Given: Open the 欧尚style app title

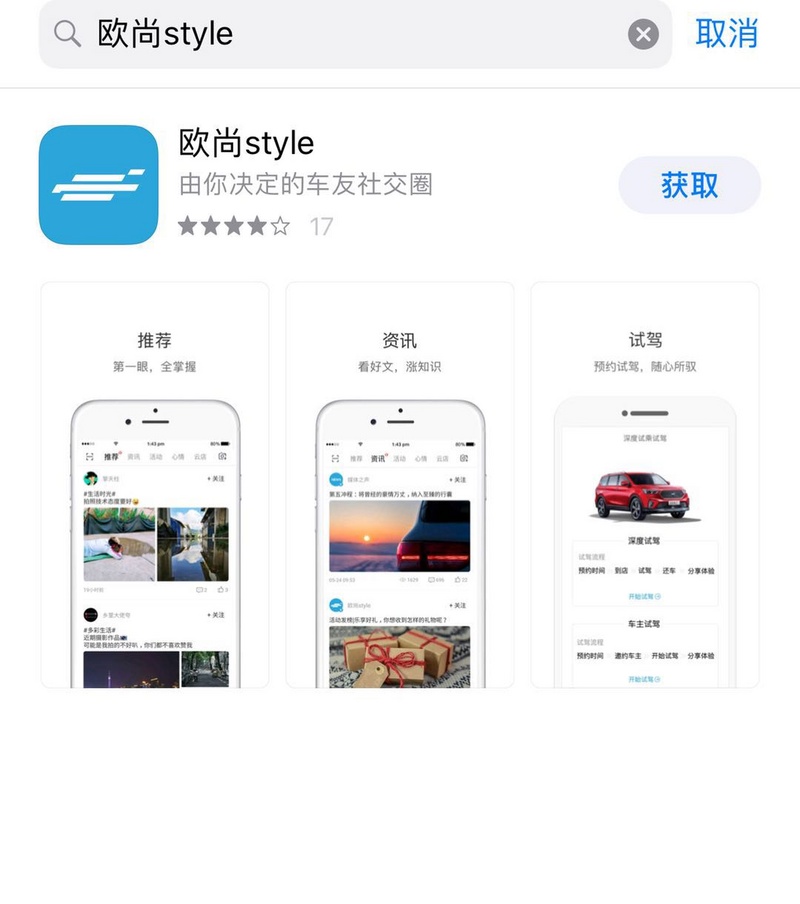Looking at the screenshot, I should coord(247,143).
